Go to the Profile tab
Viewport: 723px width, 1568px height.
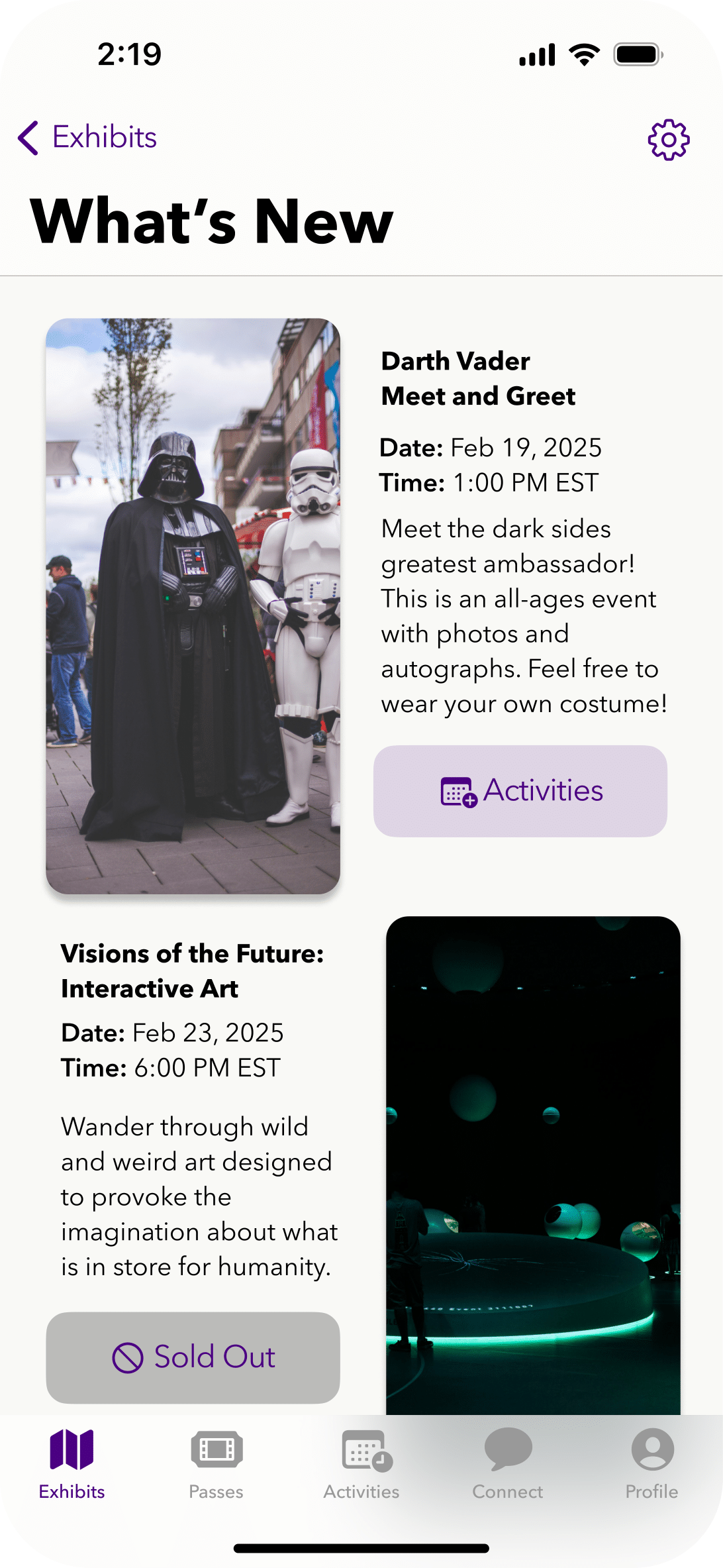652,1464
